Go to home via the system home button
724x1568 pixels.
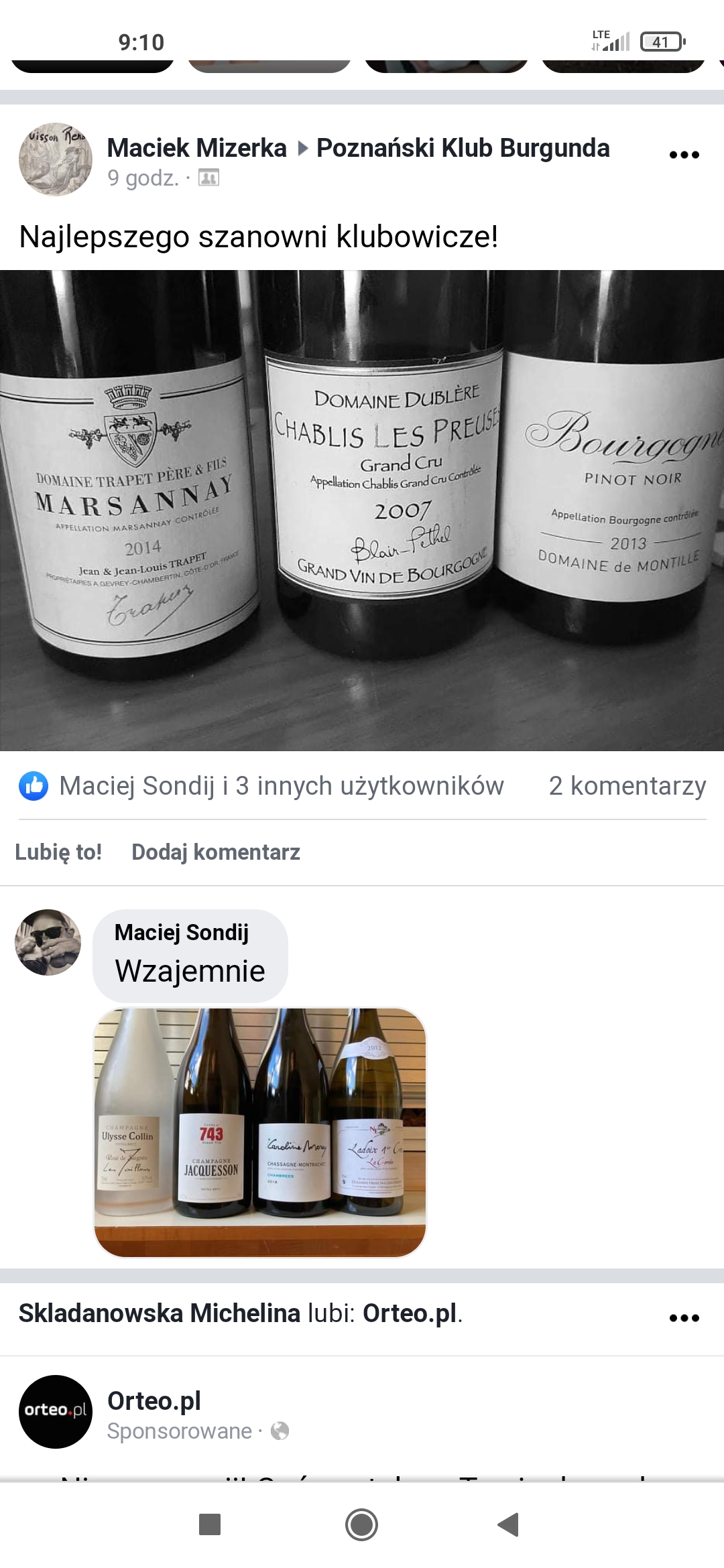[361, 1524]
